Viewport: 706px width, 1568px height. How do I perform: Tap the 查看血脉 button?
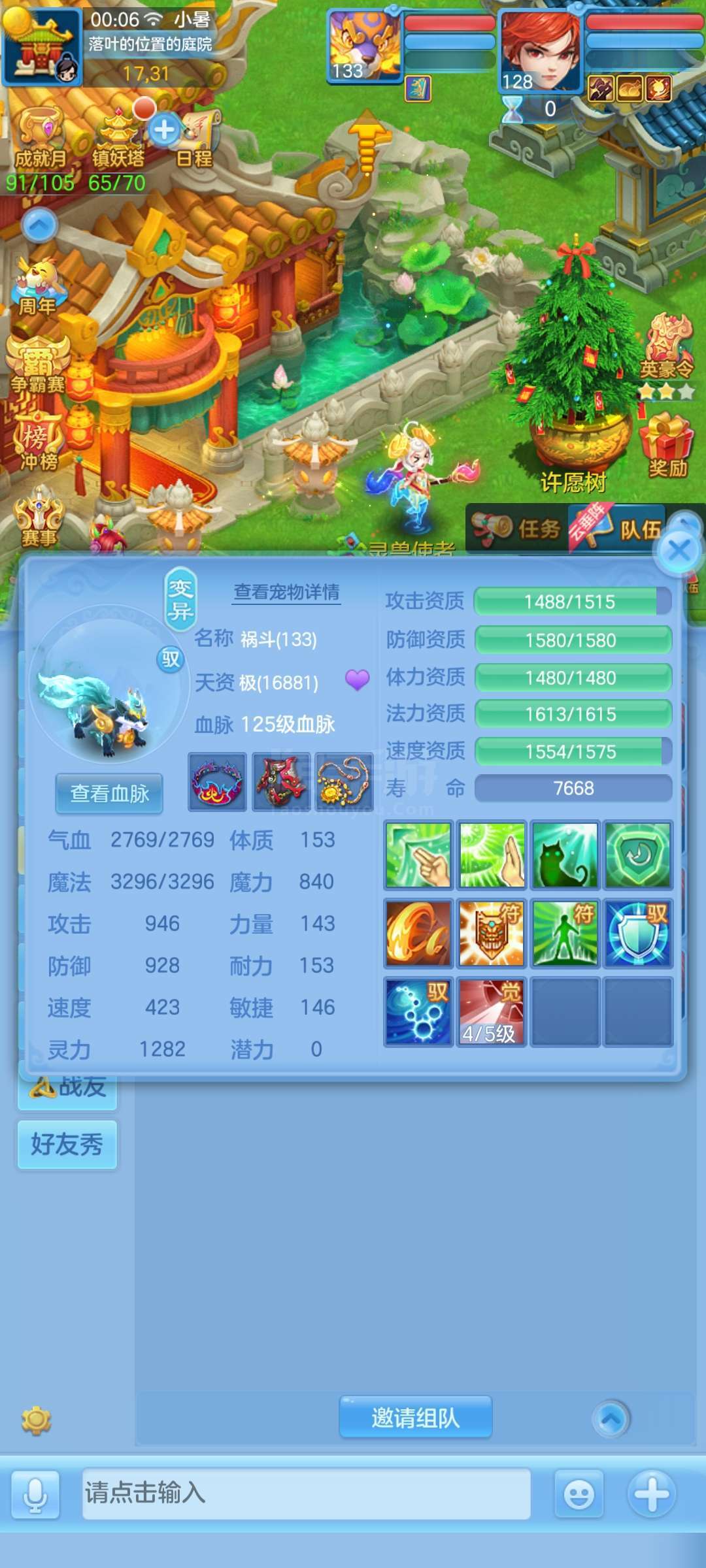(x=109, y=794)
